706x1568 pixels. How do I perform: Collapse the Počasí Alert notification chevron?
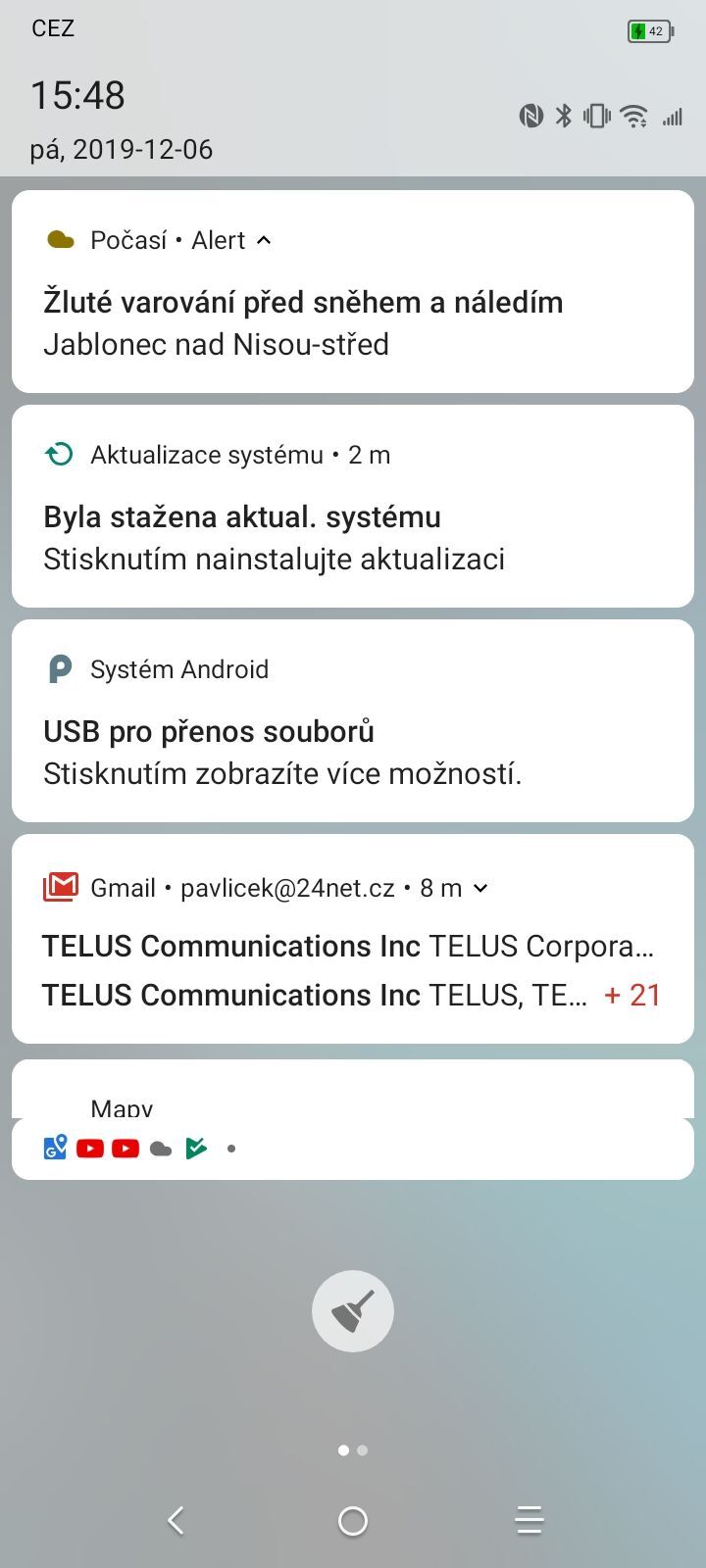coord(264,239)
